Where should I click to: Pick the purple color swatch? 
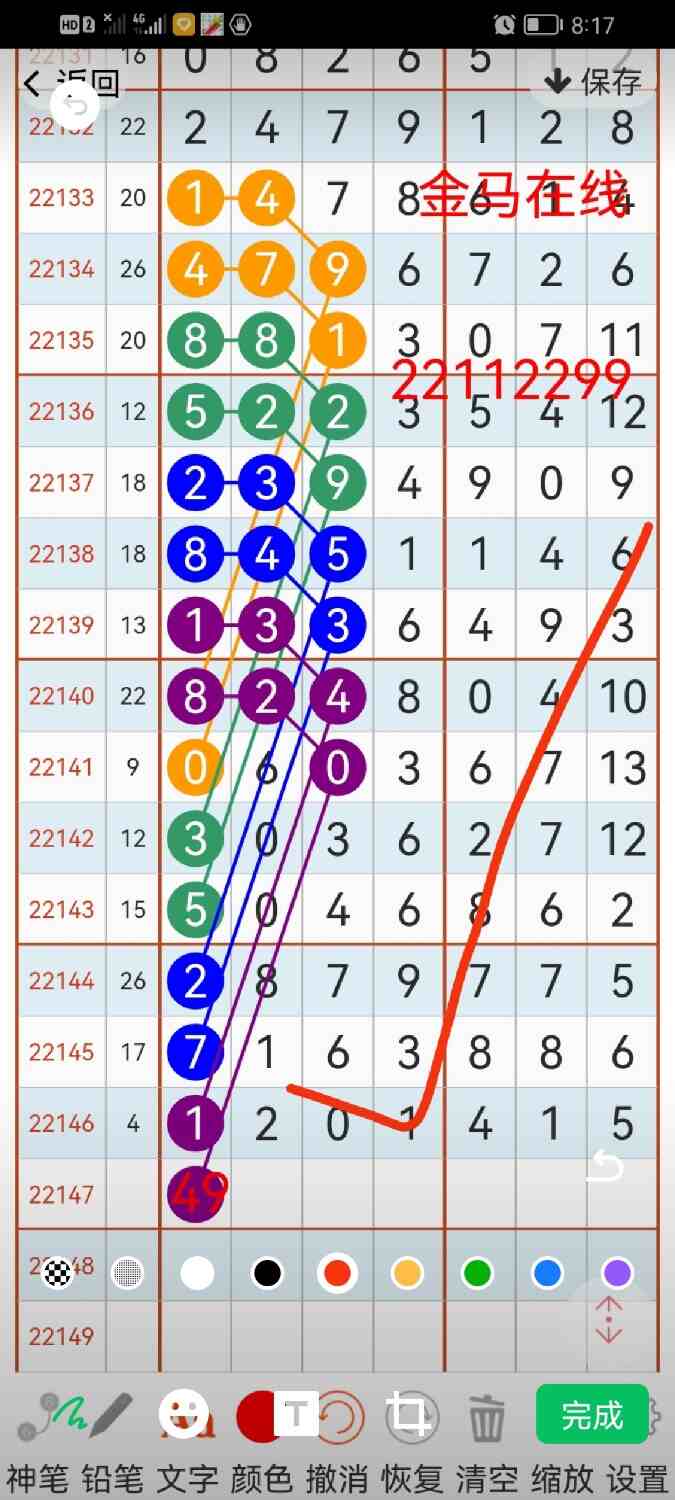point(617,1273)
